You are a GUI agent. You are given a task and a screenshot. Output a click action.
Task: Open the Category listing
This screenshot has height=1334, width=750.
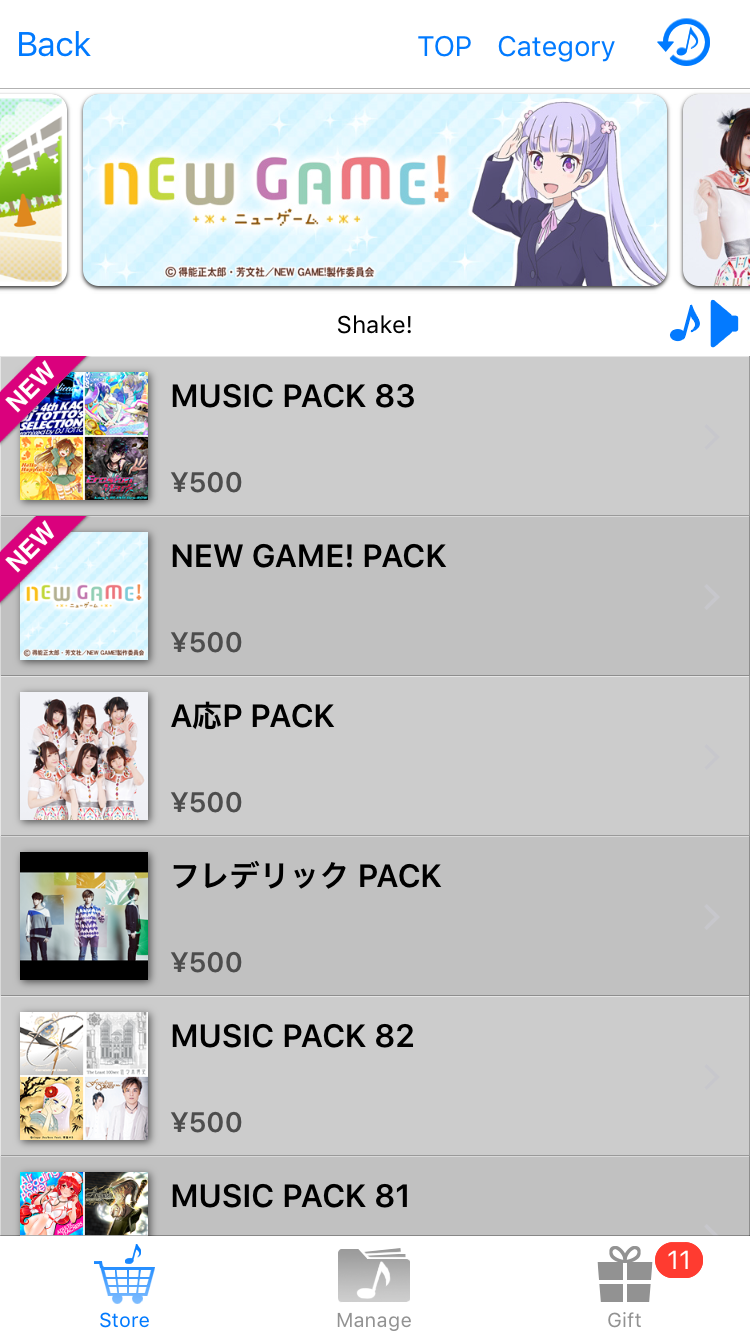(x=556, y=46)
